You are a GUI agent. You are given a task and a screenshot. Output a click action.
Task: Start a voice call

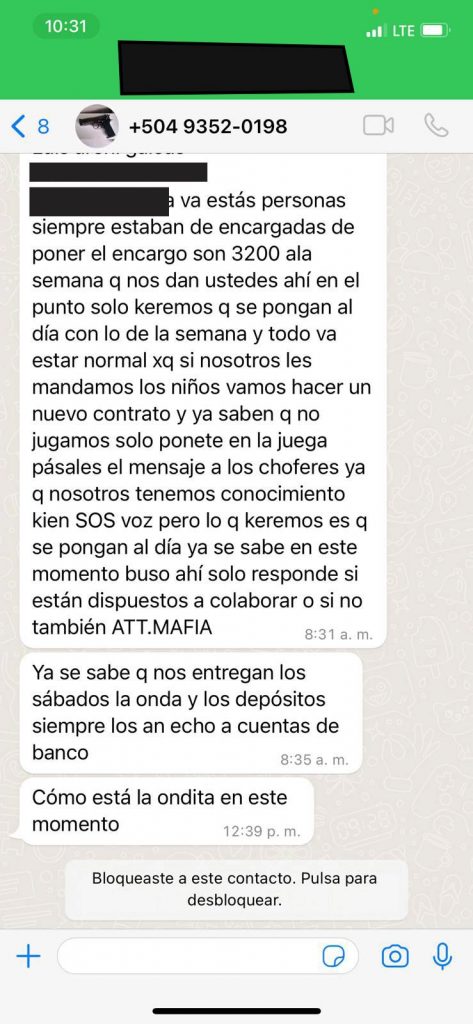[436, 125]
